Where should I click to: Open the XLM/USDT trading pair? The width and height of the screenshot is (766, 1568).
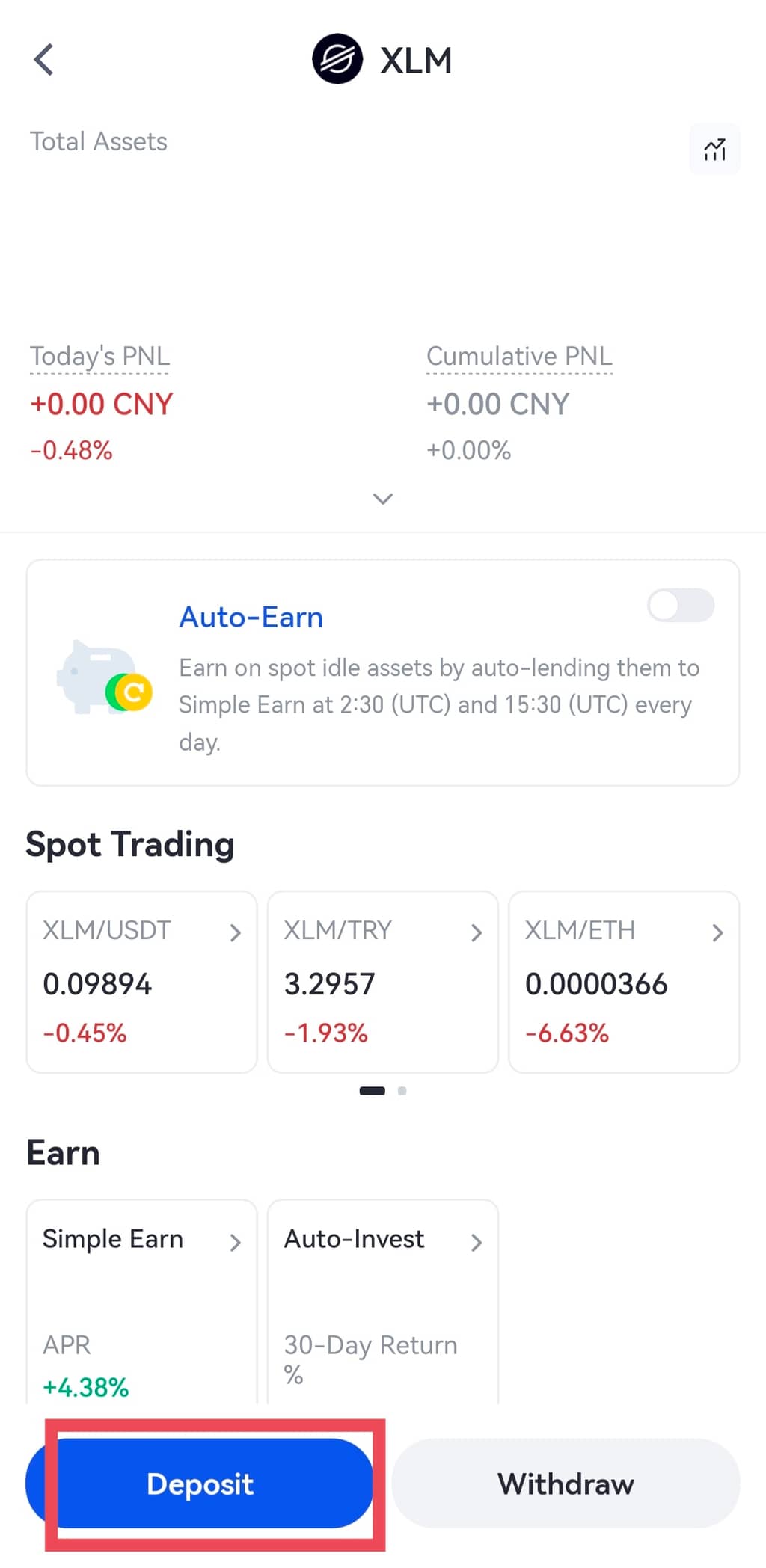pyautogui.click(x=141, y=981)
